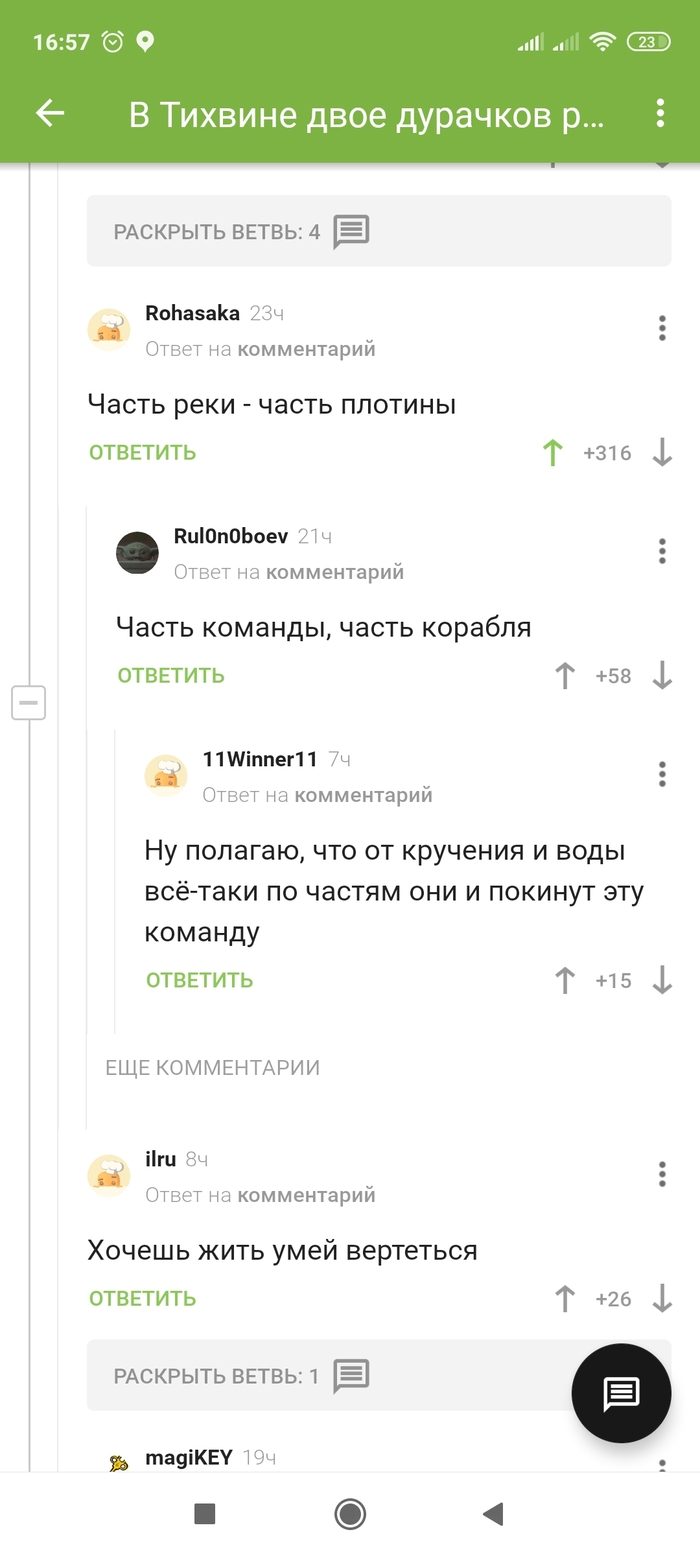Upvote ilru's comment
Viewport: 700px width, 1556px height.
(x=565, y=1299)
